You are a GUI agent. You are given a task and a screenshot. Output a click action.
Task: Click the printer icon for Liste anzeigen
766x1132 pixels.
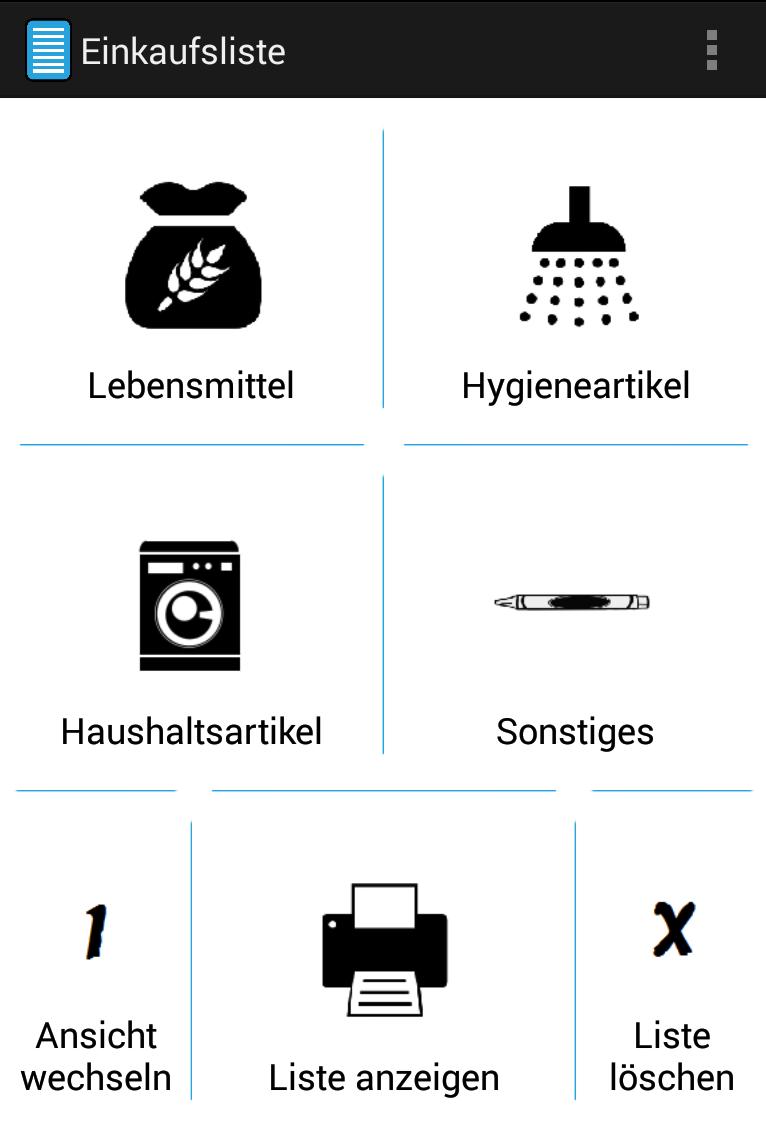(383, 944)
